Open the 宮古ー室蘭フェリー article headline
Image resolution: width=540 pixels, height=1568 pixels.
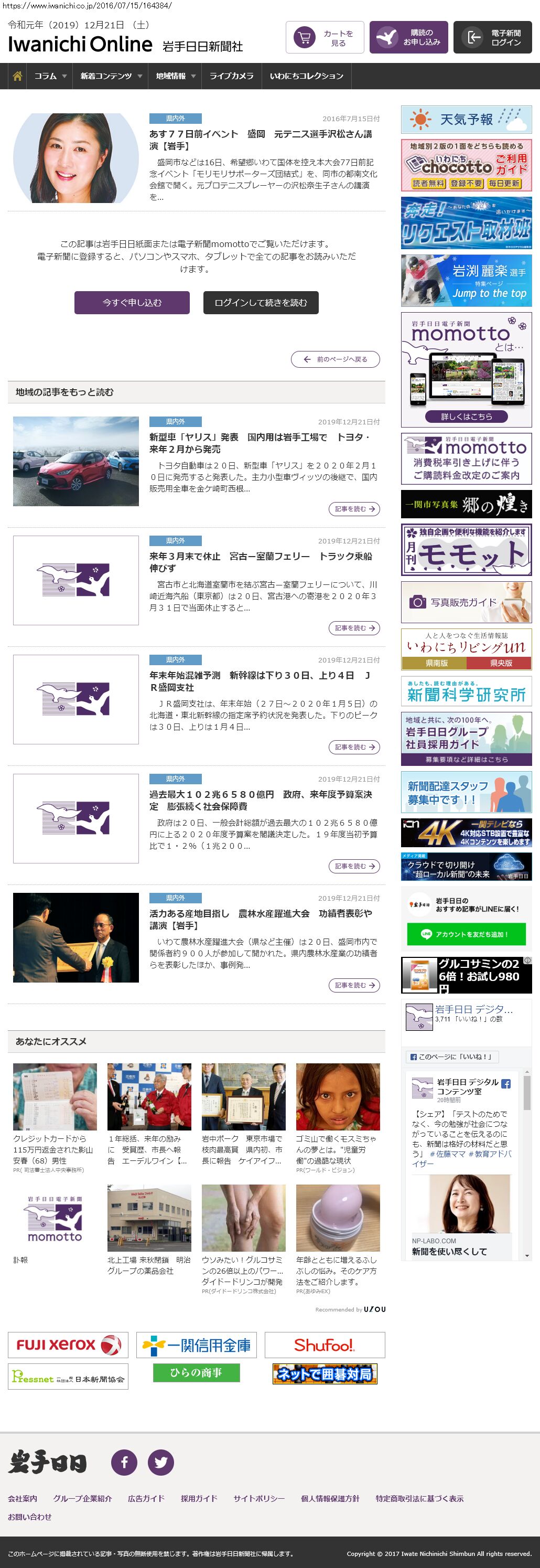260,562
